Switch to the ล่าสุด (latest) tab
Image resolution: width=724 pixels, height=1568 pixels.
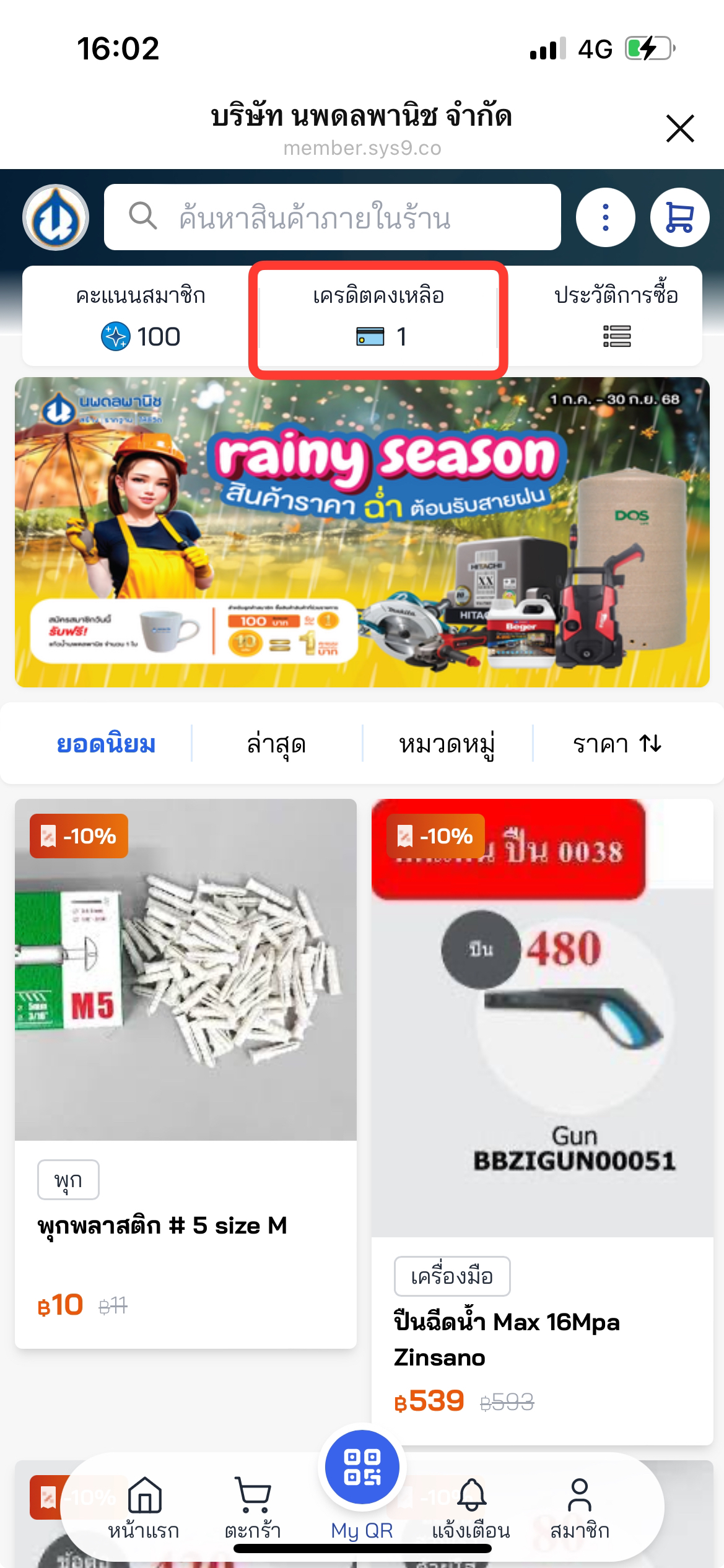point(276,744)
